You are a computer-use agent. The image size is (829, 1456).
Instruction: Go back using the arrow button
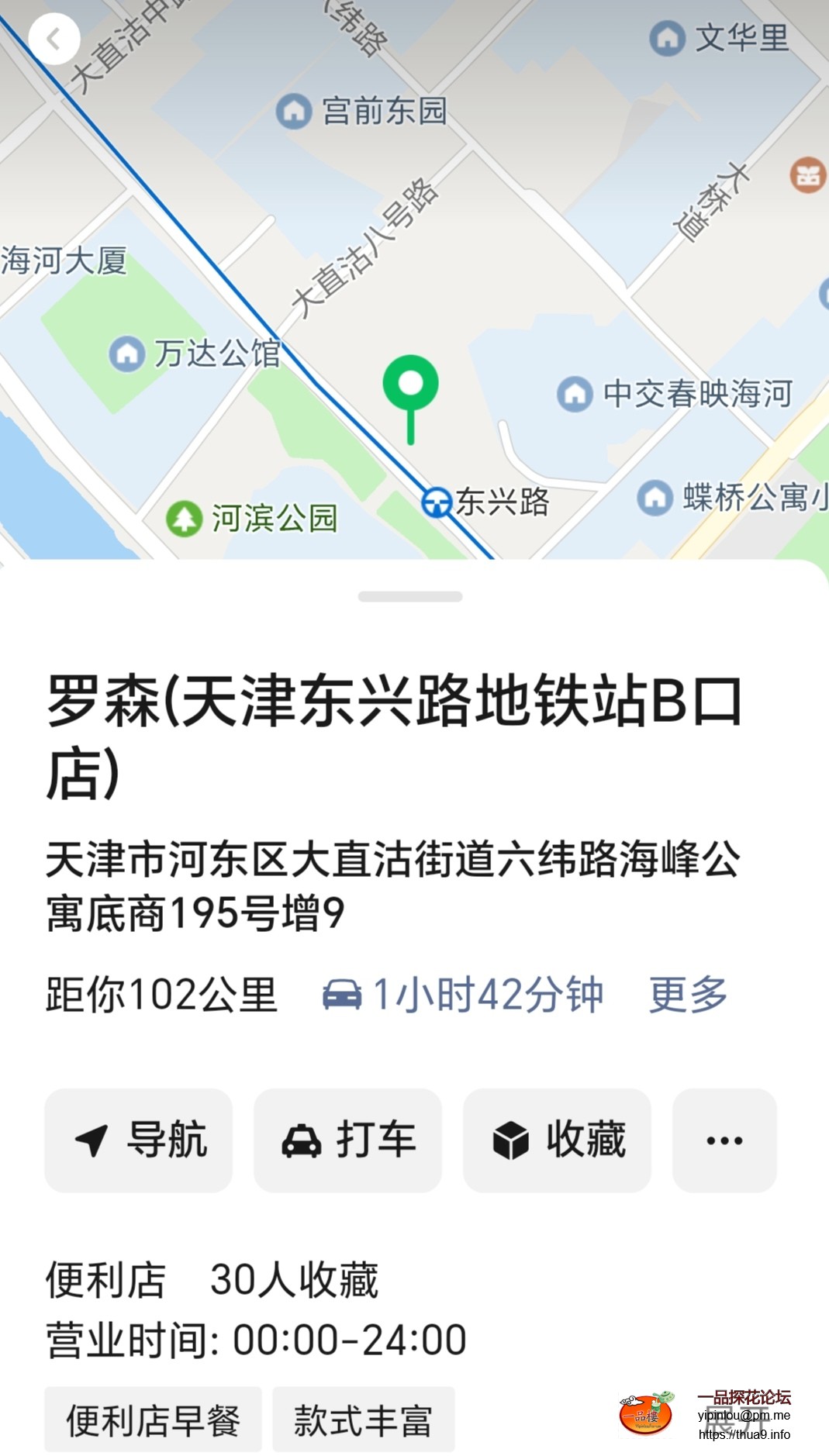[x=54, y=39]
